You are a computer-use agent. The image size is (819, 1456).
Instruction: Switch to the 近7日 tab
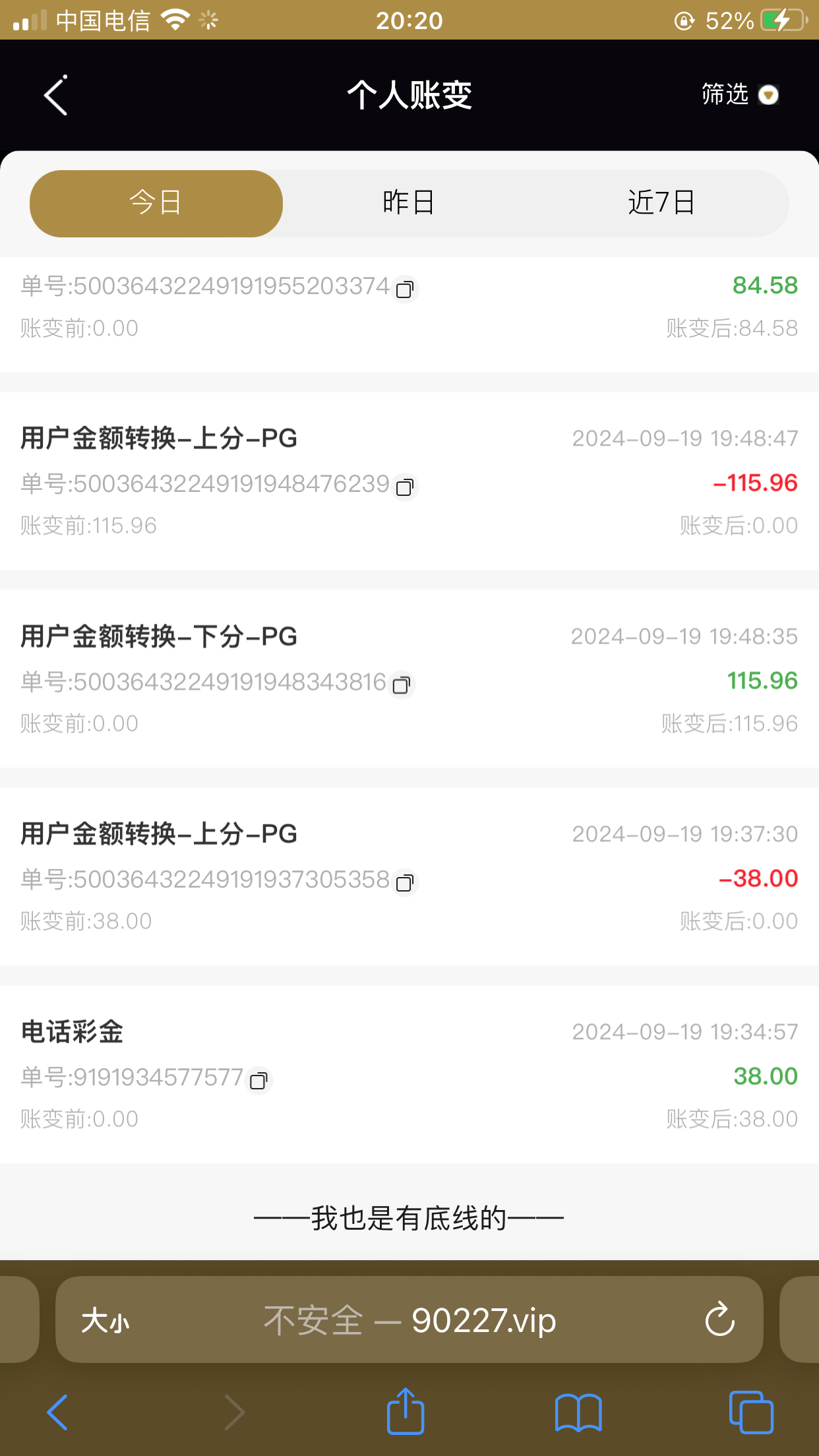(x=661, y=203)
